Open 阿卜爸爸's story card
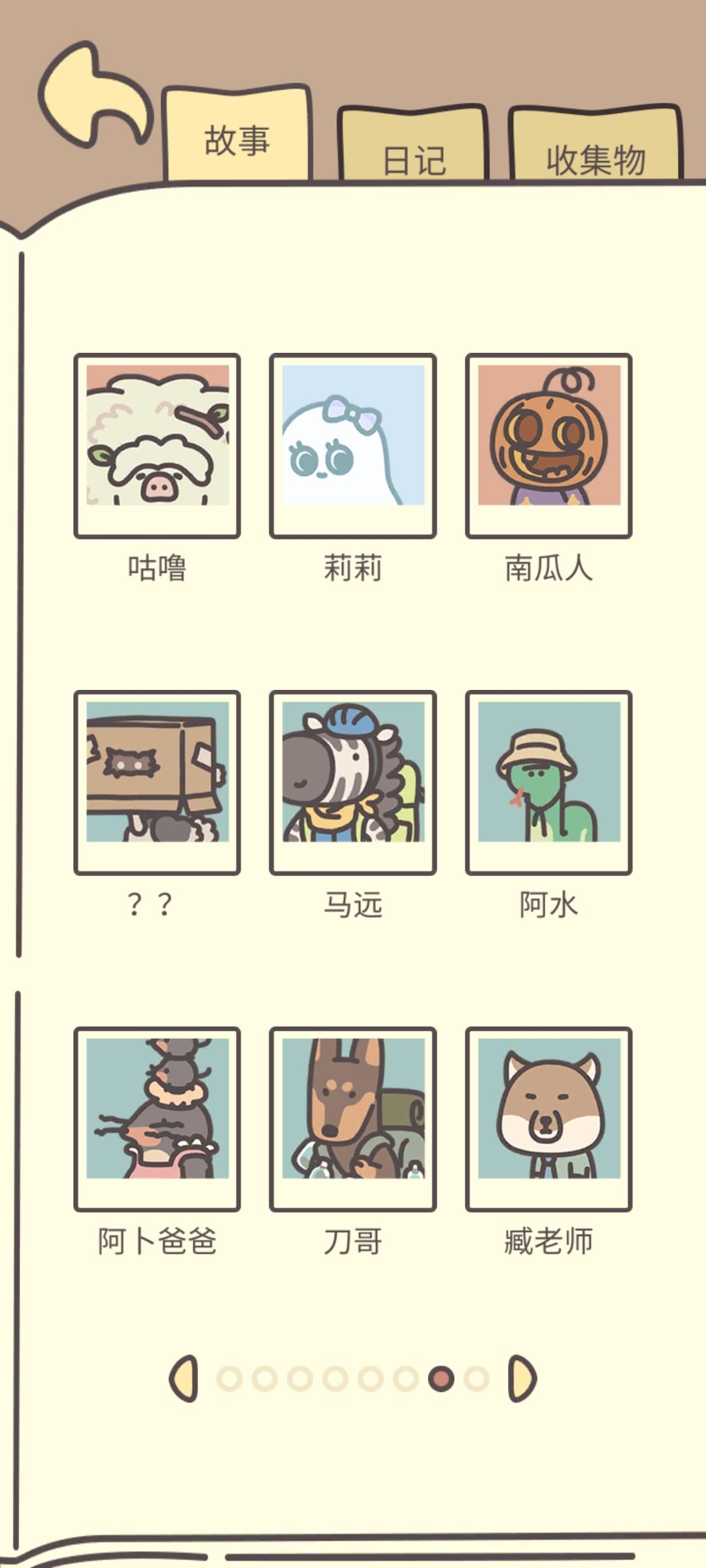This screenshot has width=706, height=1568. (157, 1119)
